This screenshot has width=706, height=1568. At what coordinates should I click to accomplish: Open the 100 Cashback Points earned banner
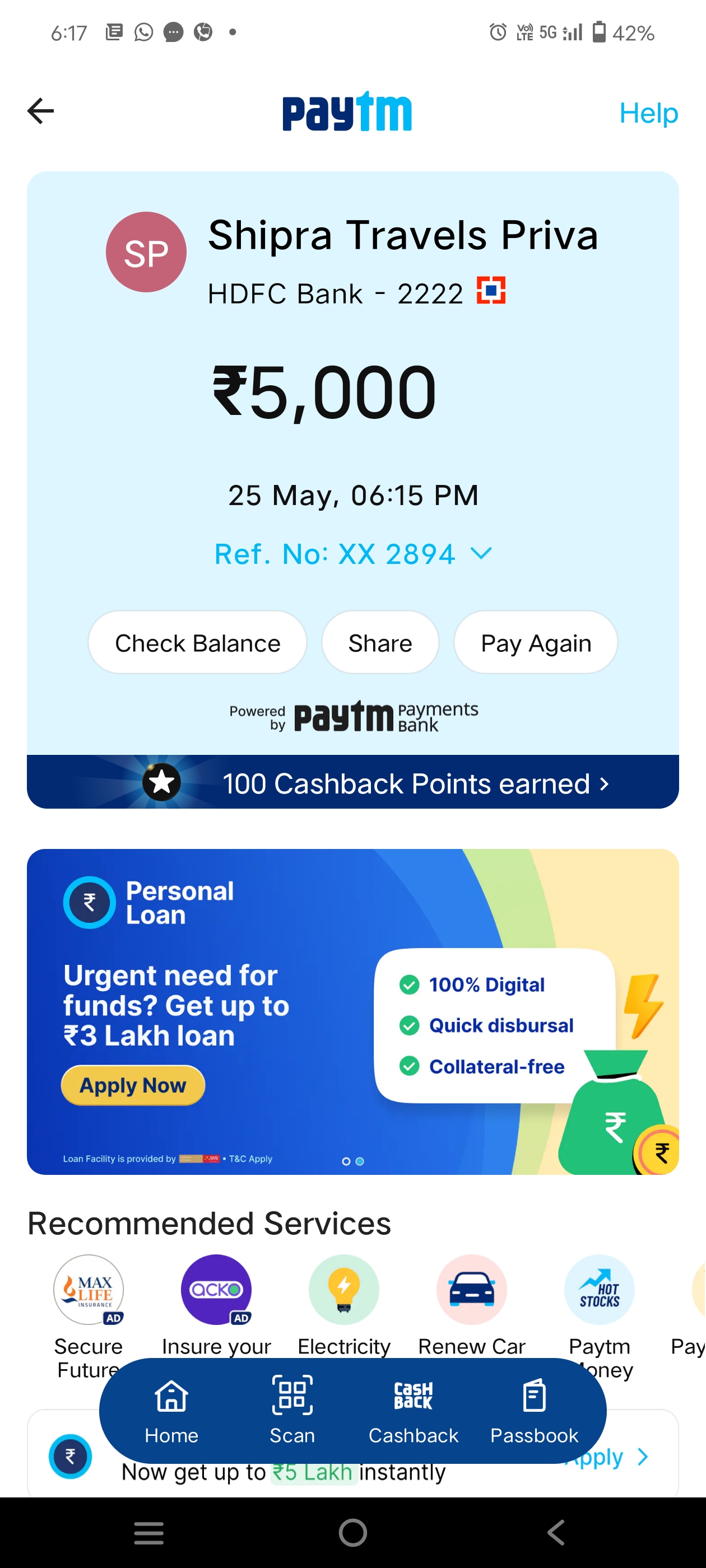352,782
